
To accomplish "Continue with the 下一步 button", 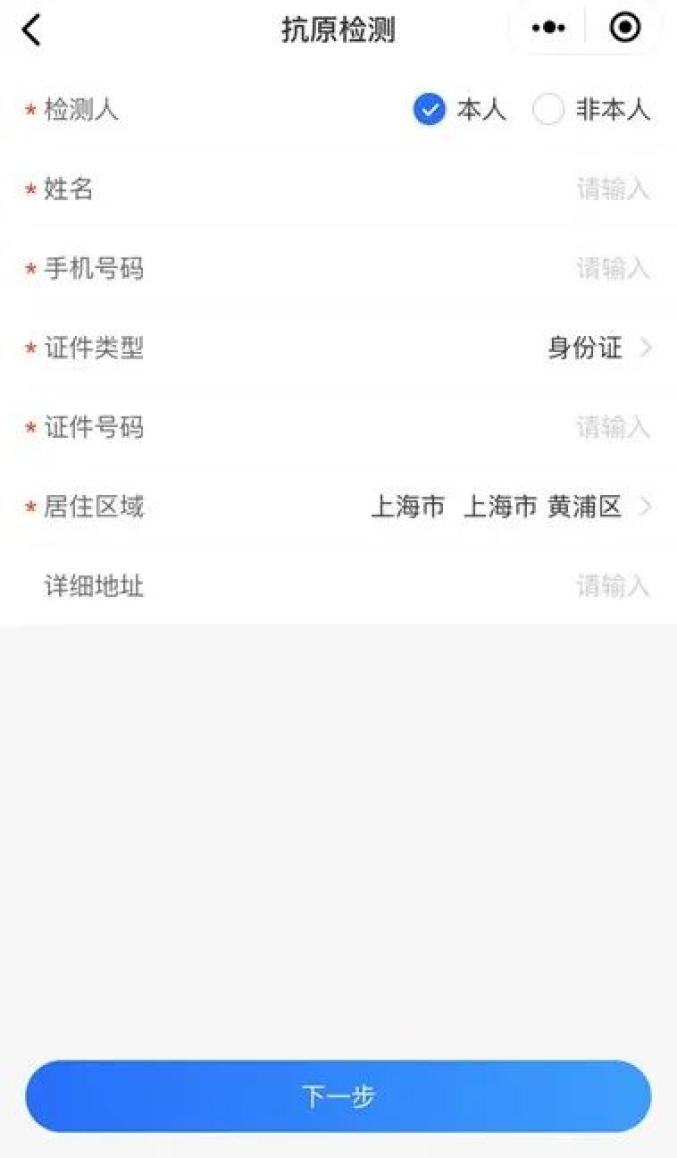I will pyautogui.click(x=338, y=1096).
